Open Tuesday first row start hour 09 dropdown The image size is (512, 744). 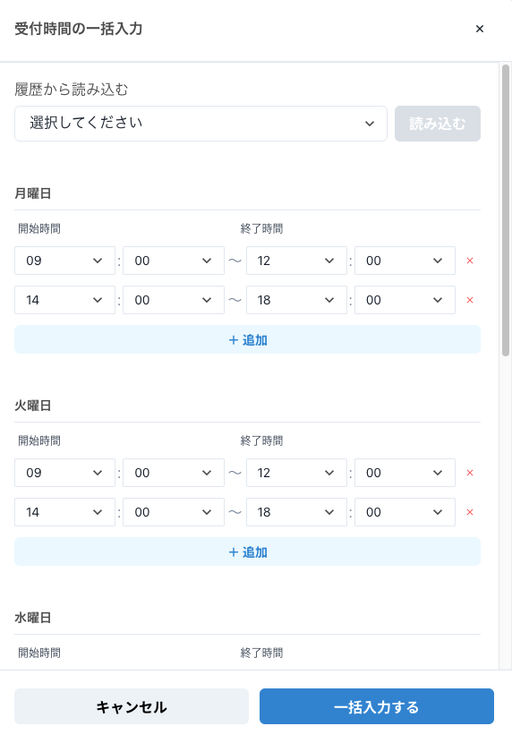[65, 473]
